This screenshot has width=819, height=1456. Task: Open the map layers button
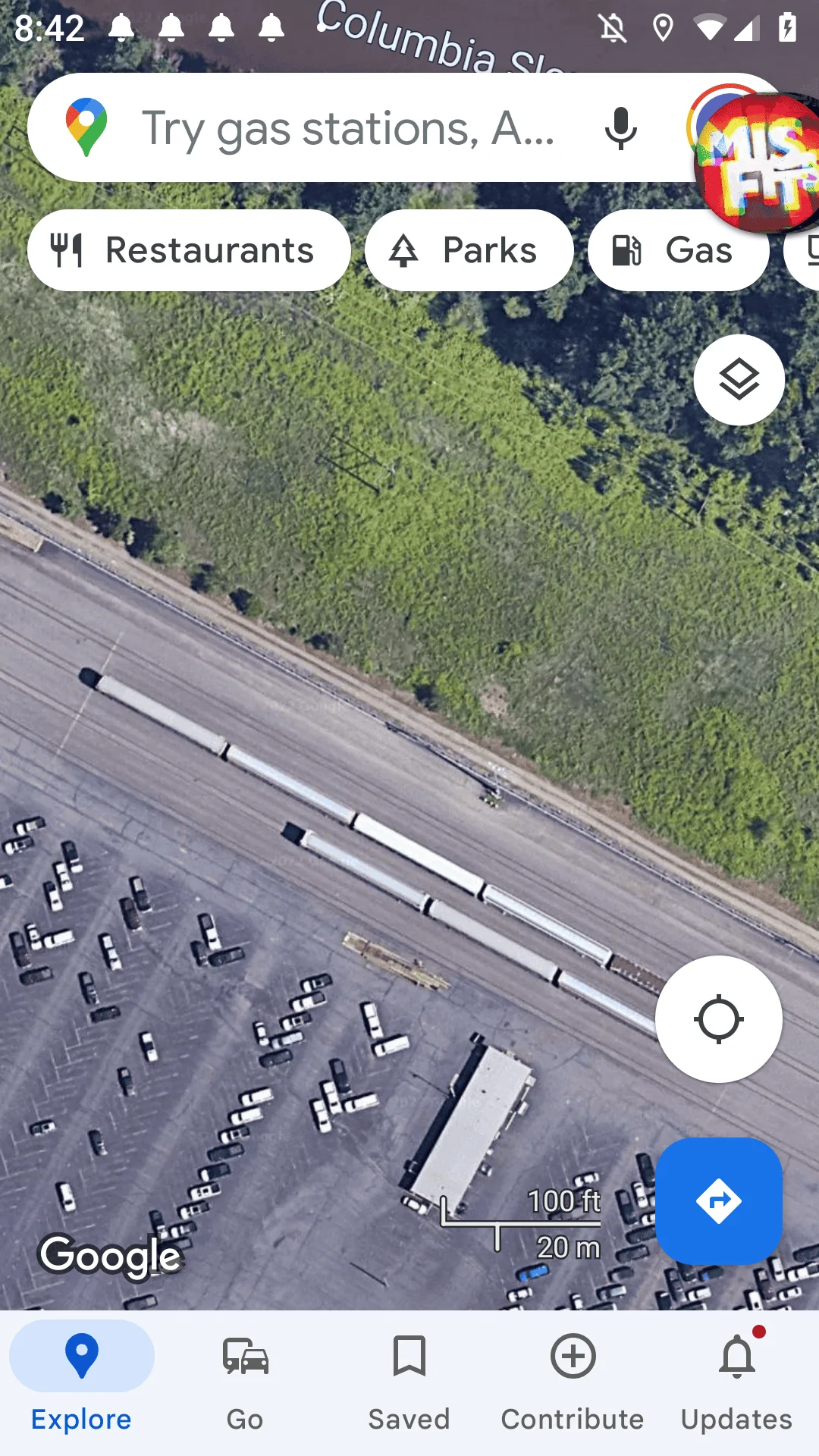coord(739,380)
